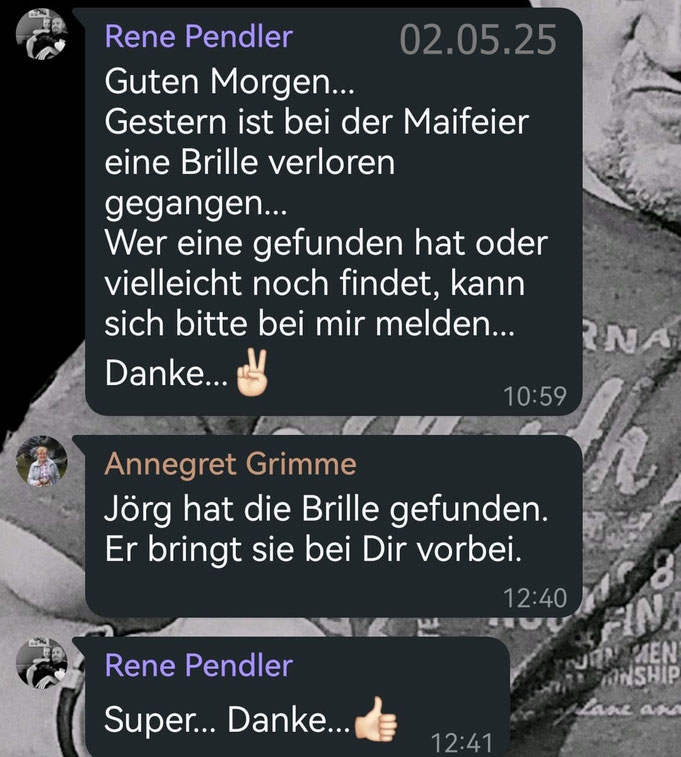Tap the name Rene Pendler above 'Guten Morgen'
This screenshot has height=757, width=681.
pyautogui.click(x=199, y=37)
